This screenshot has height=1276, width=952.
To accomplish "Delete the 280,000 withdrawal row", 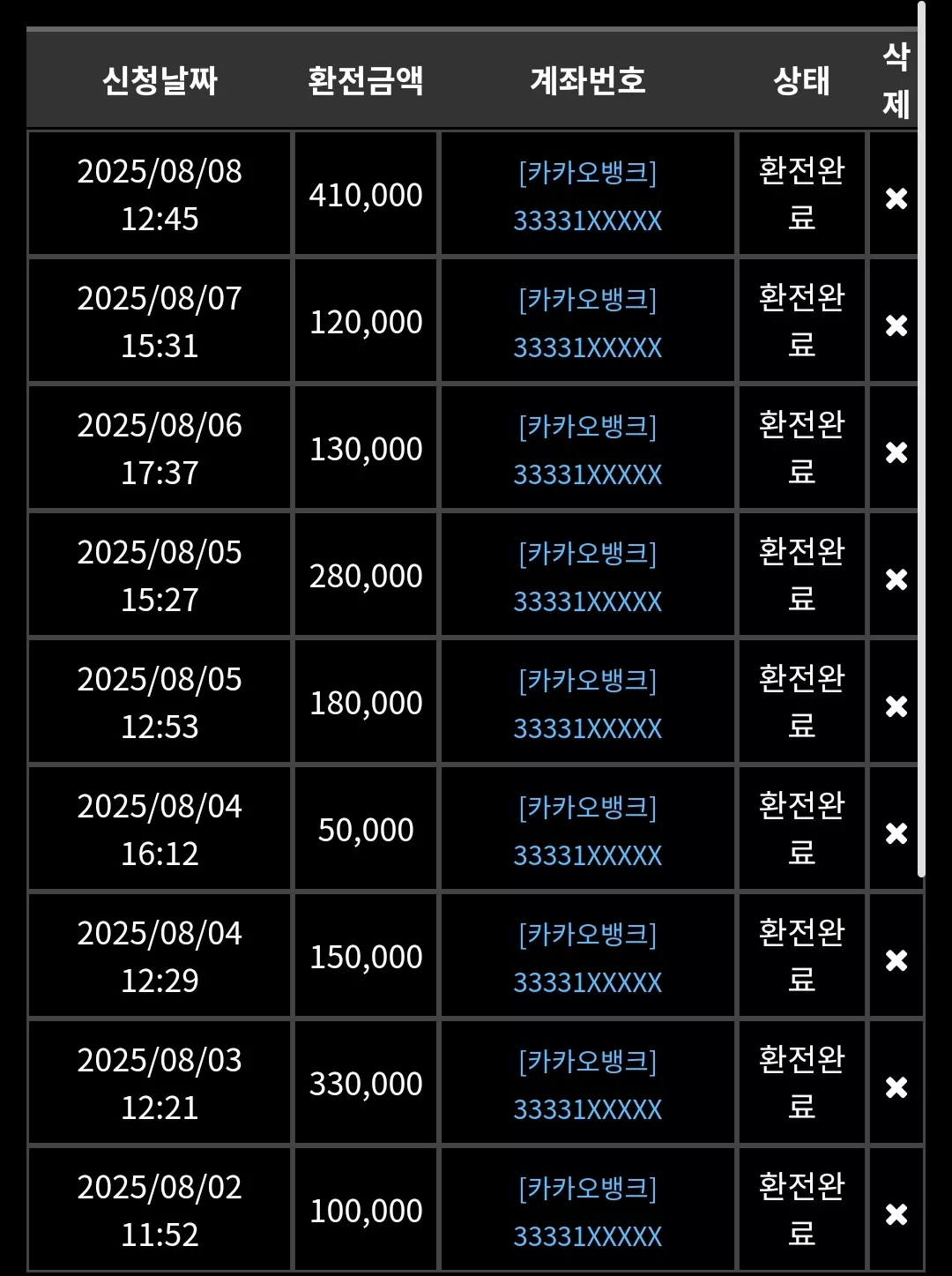I will pos(896,579).
